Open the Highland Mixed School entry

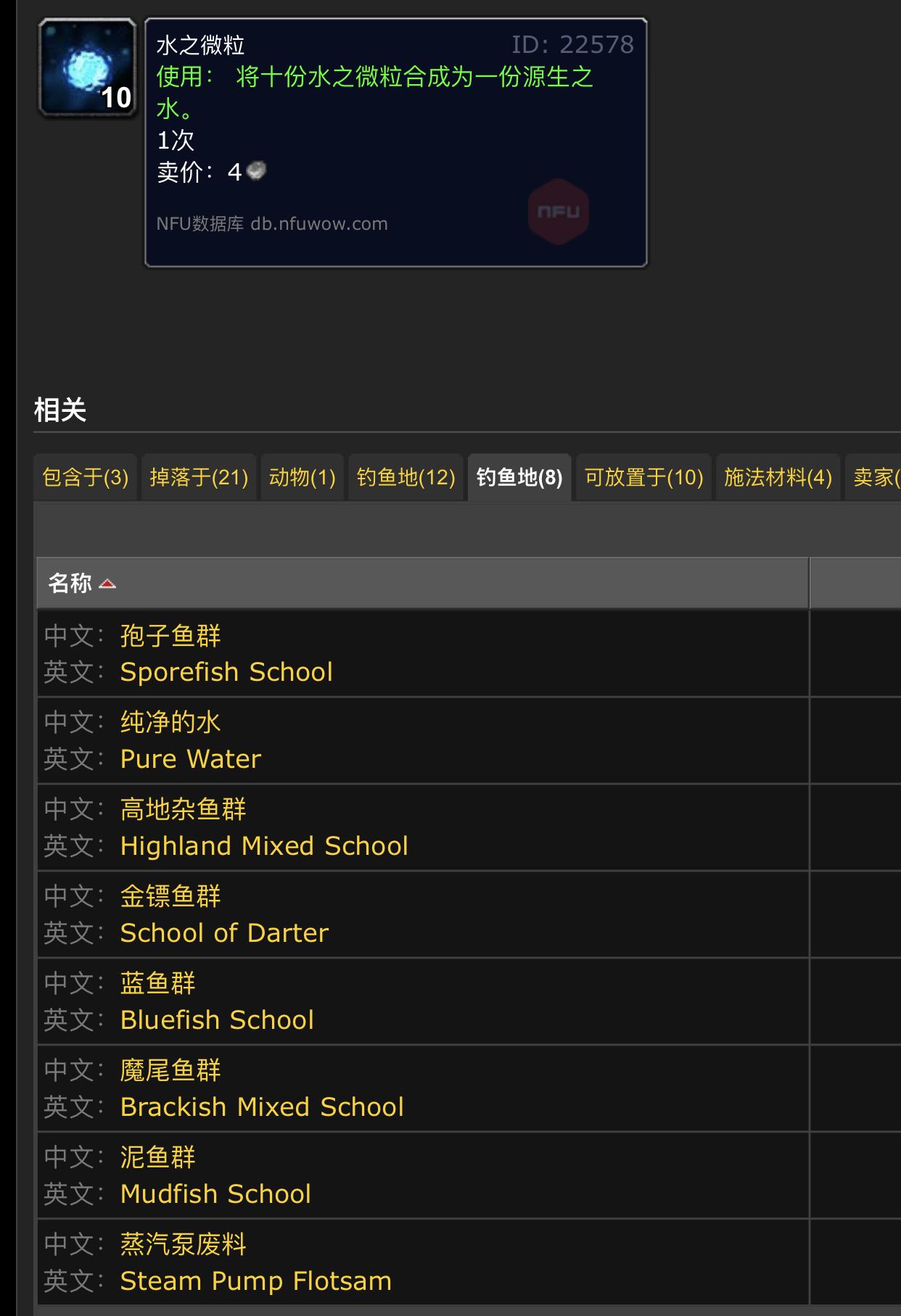[x=264, y=846]
